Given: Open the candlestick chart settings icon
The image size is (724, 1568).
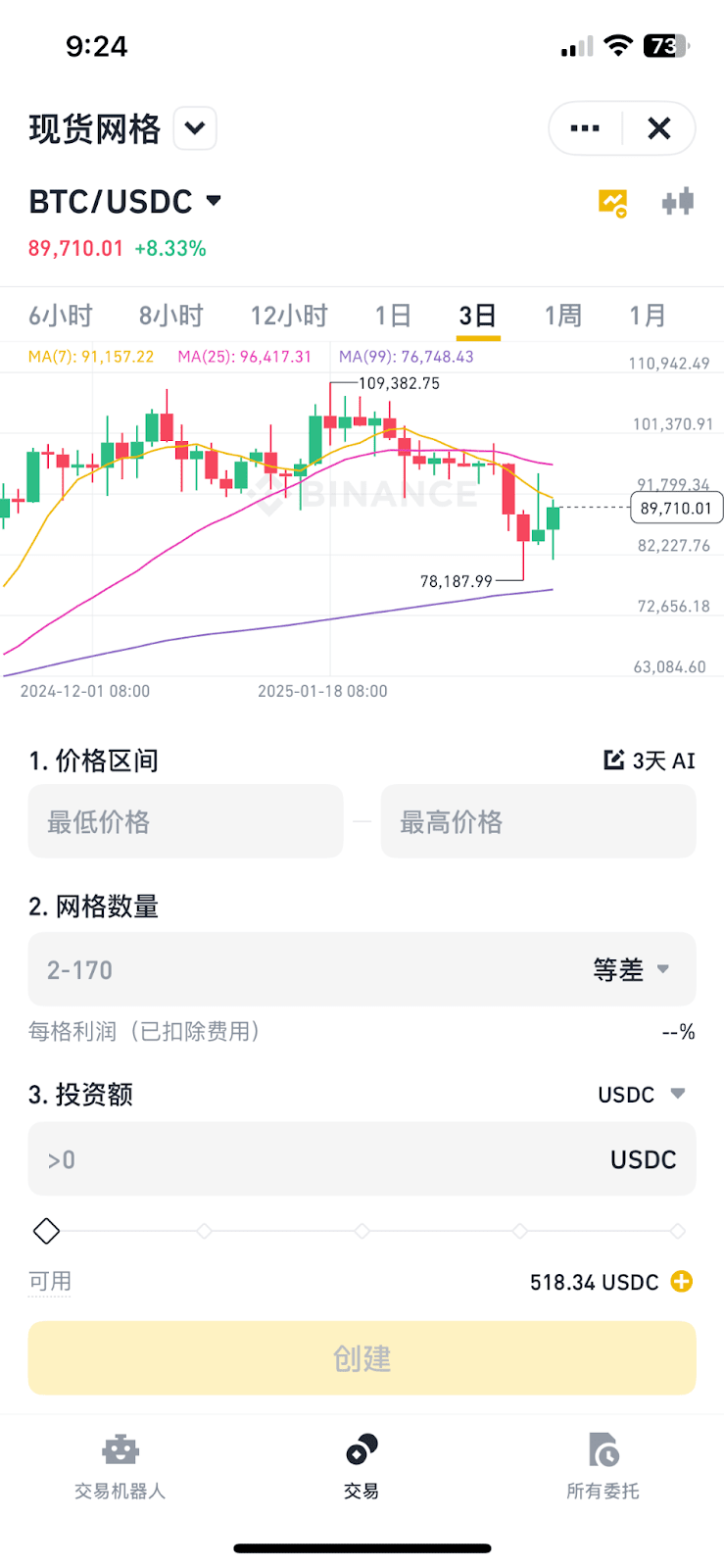Looking at the screenshot, I should tap(677, 203).
